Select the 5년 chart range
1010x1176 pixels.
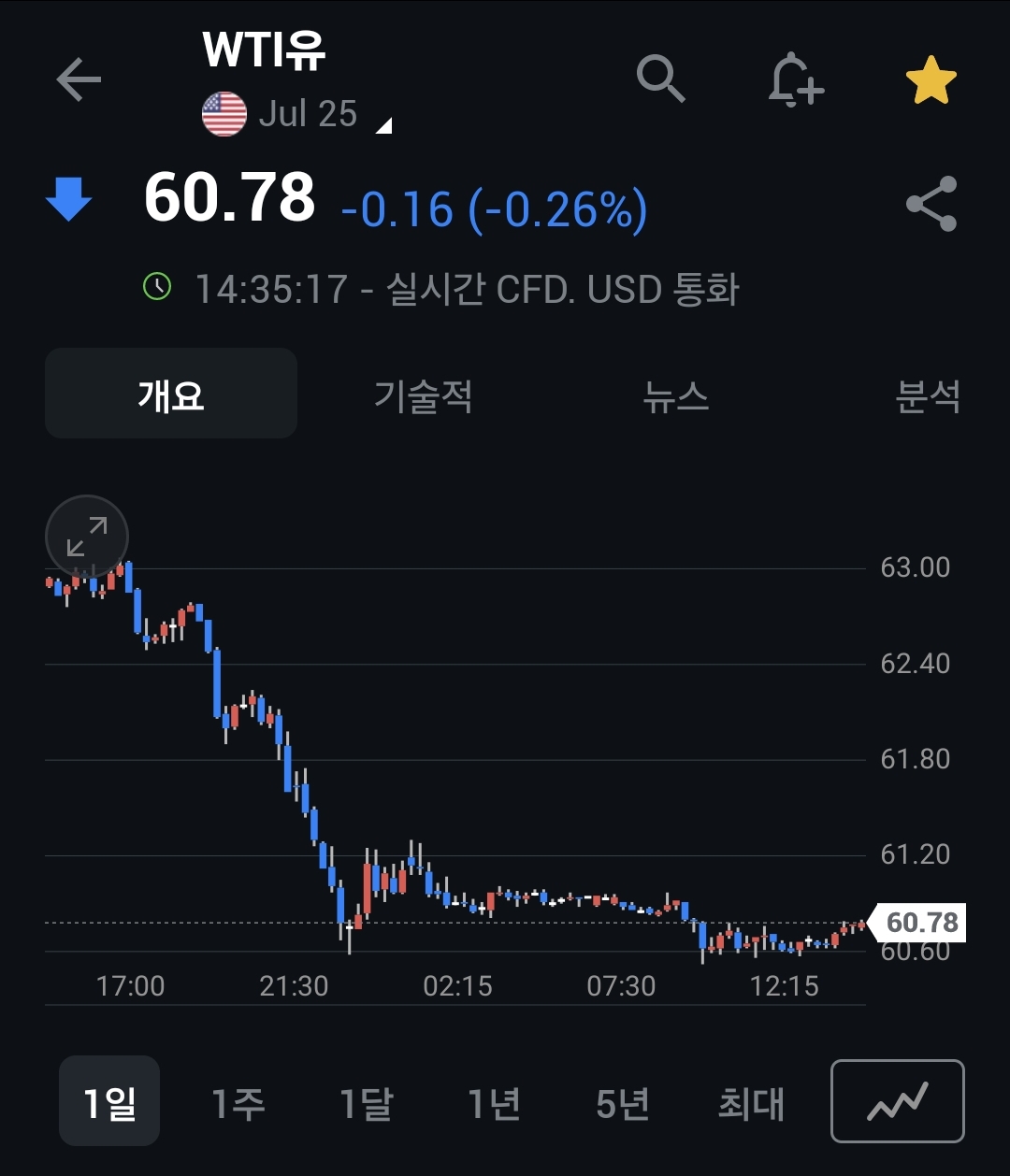(x=622, y=1103)
